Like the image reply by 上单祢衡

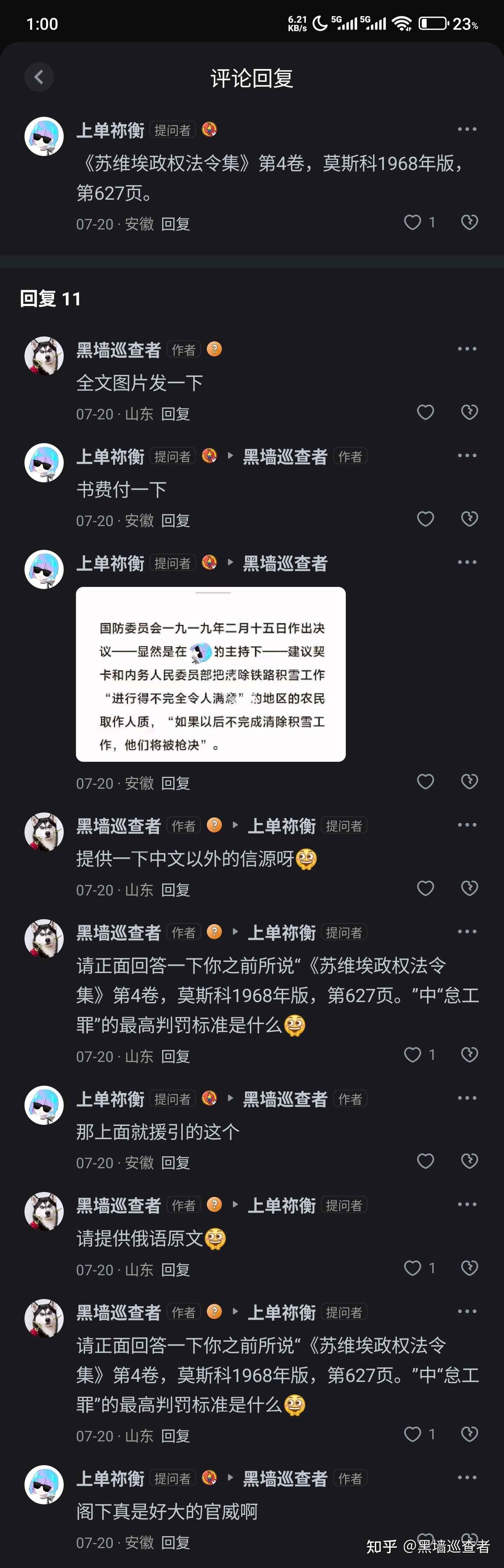click(x=425, y=782)
